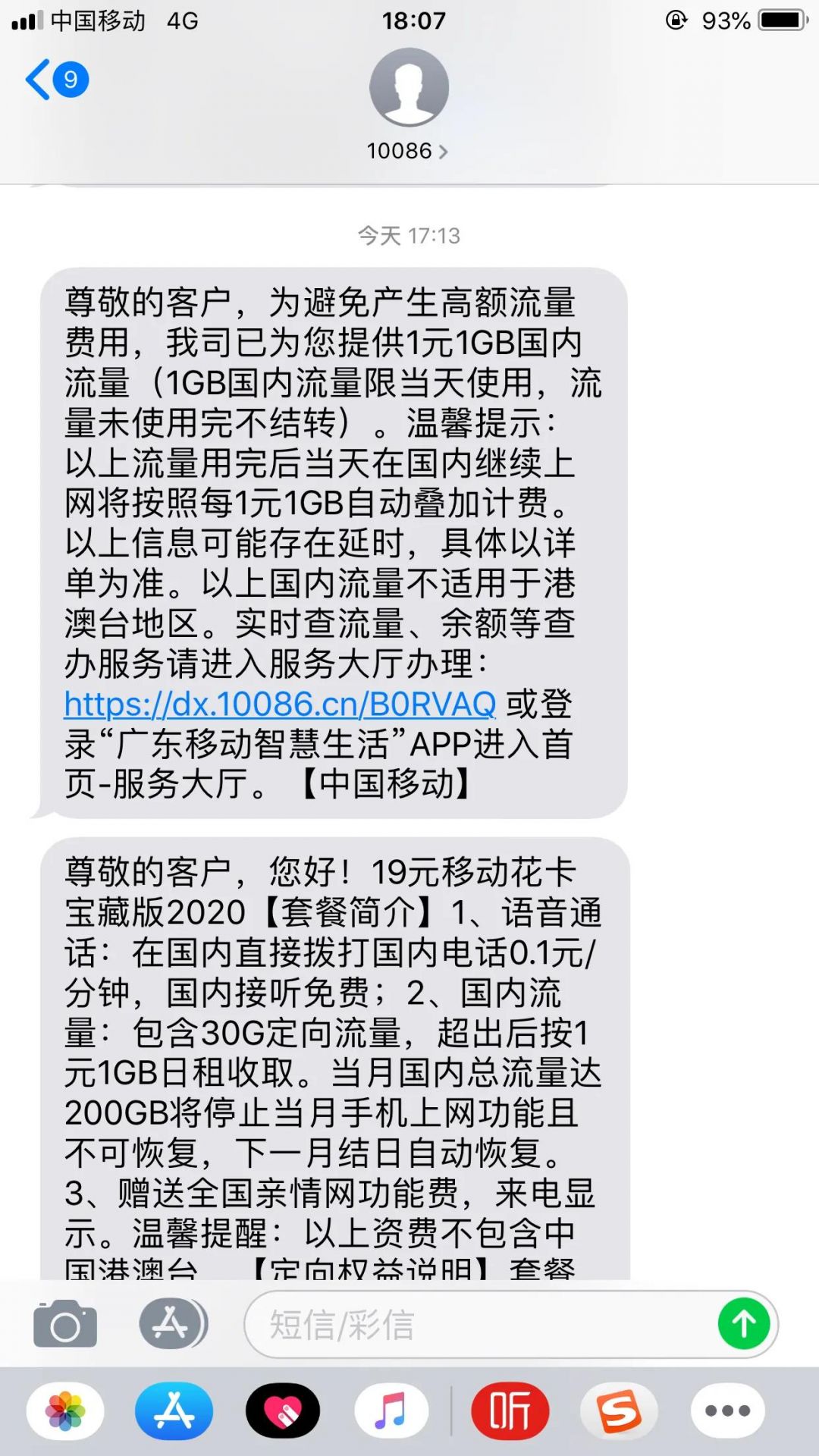Open the red 听 app

pos(510,1411)
